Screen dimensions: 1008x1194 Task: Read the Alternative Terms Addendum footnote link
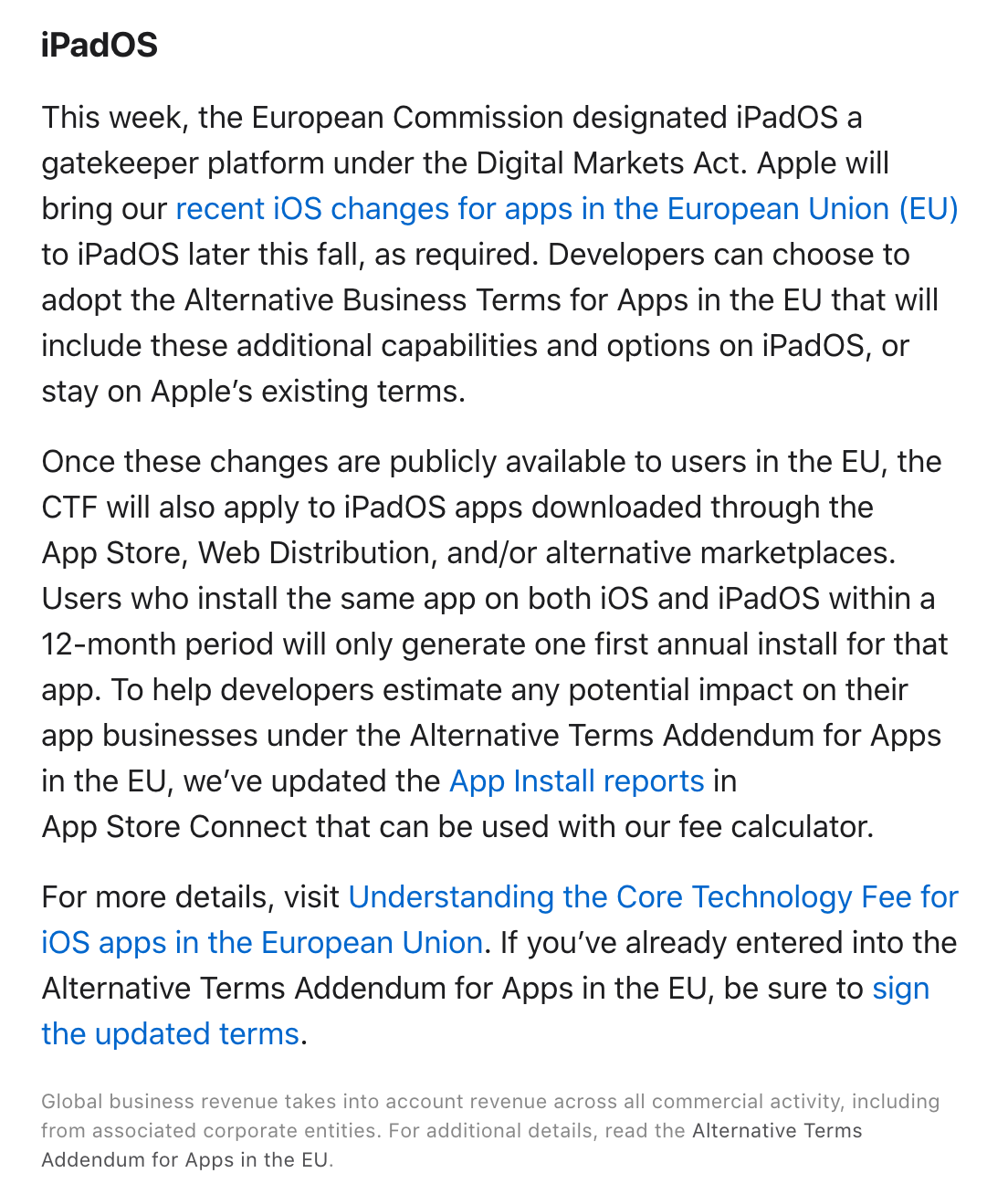(x=776, y=1131)
